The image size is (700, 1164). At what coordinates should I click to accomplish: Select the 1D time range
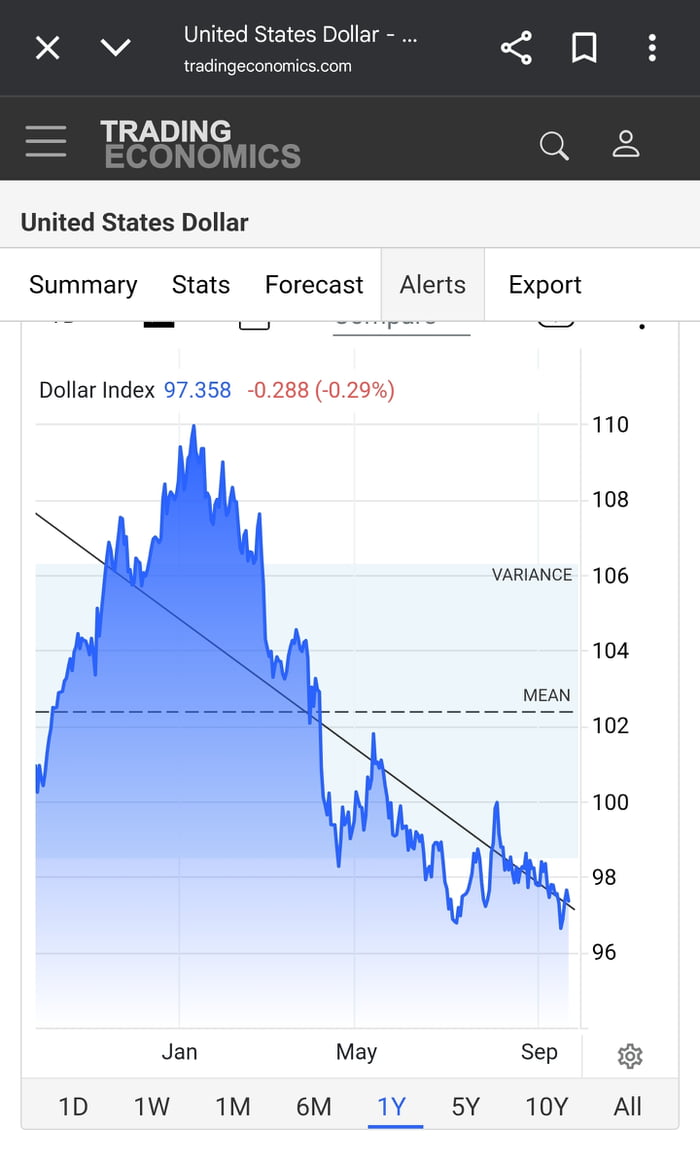73,1107
